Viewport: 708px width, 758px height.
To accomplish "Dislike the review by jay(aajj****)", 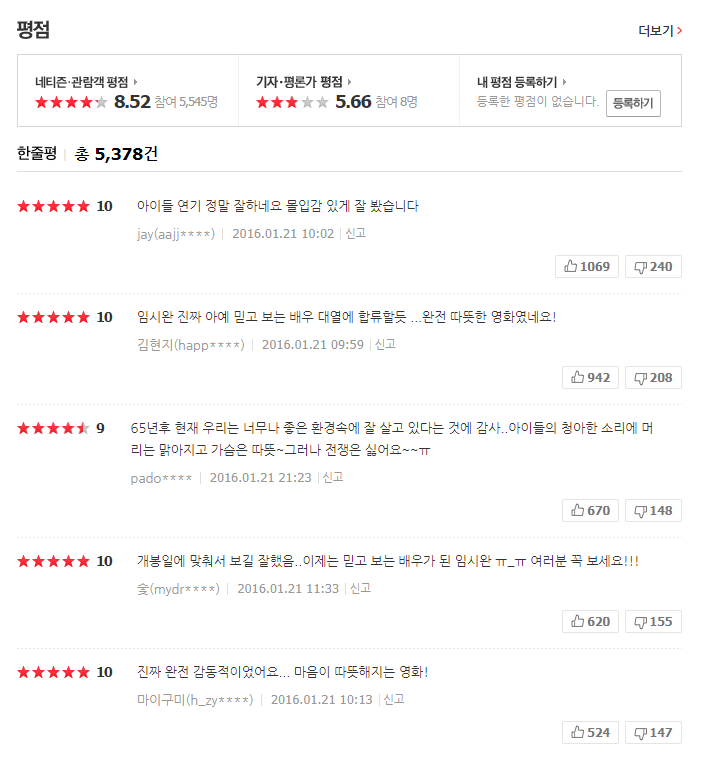I will click(x=653, y=267).
